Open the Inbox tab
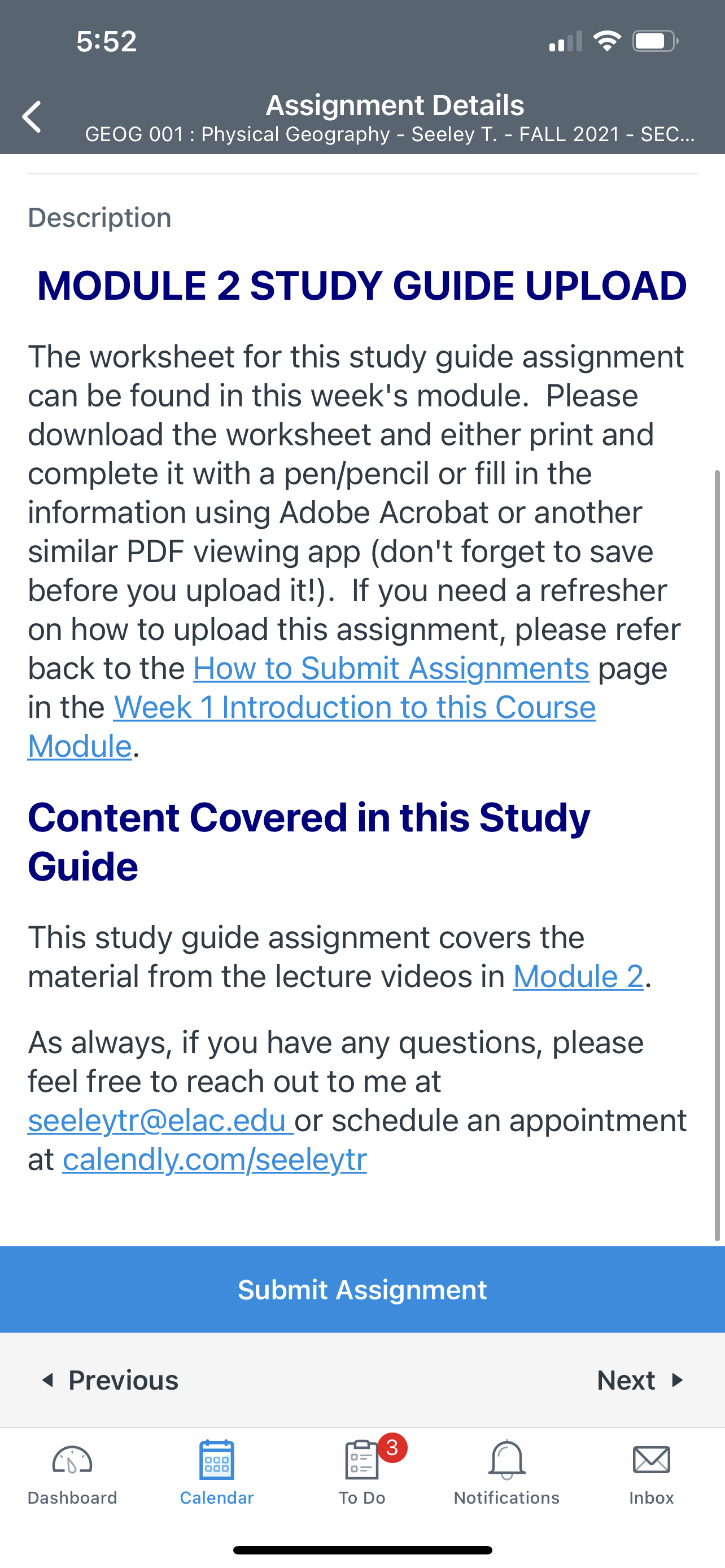This screenshot has height=1568, width=725. (x=652, y=1472)
